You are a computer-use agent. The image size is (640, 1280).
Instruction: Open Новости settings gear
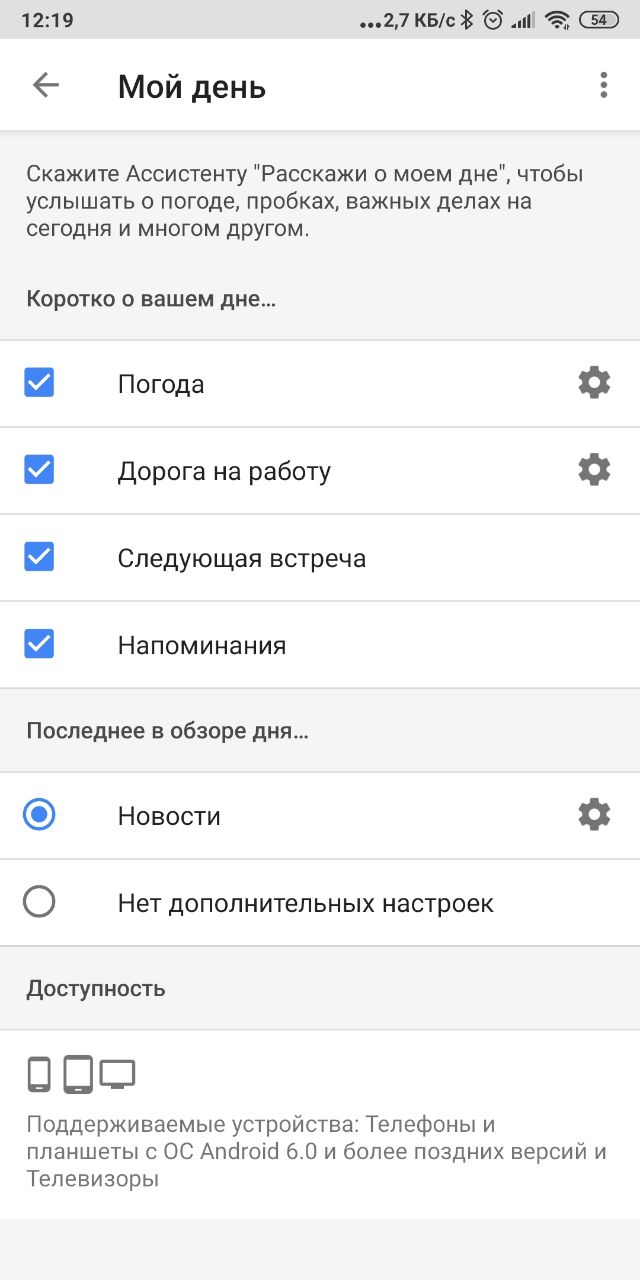(594, 815)
